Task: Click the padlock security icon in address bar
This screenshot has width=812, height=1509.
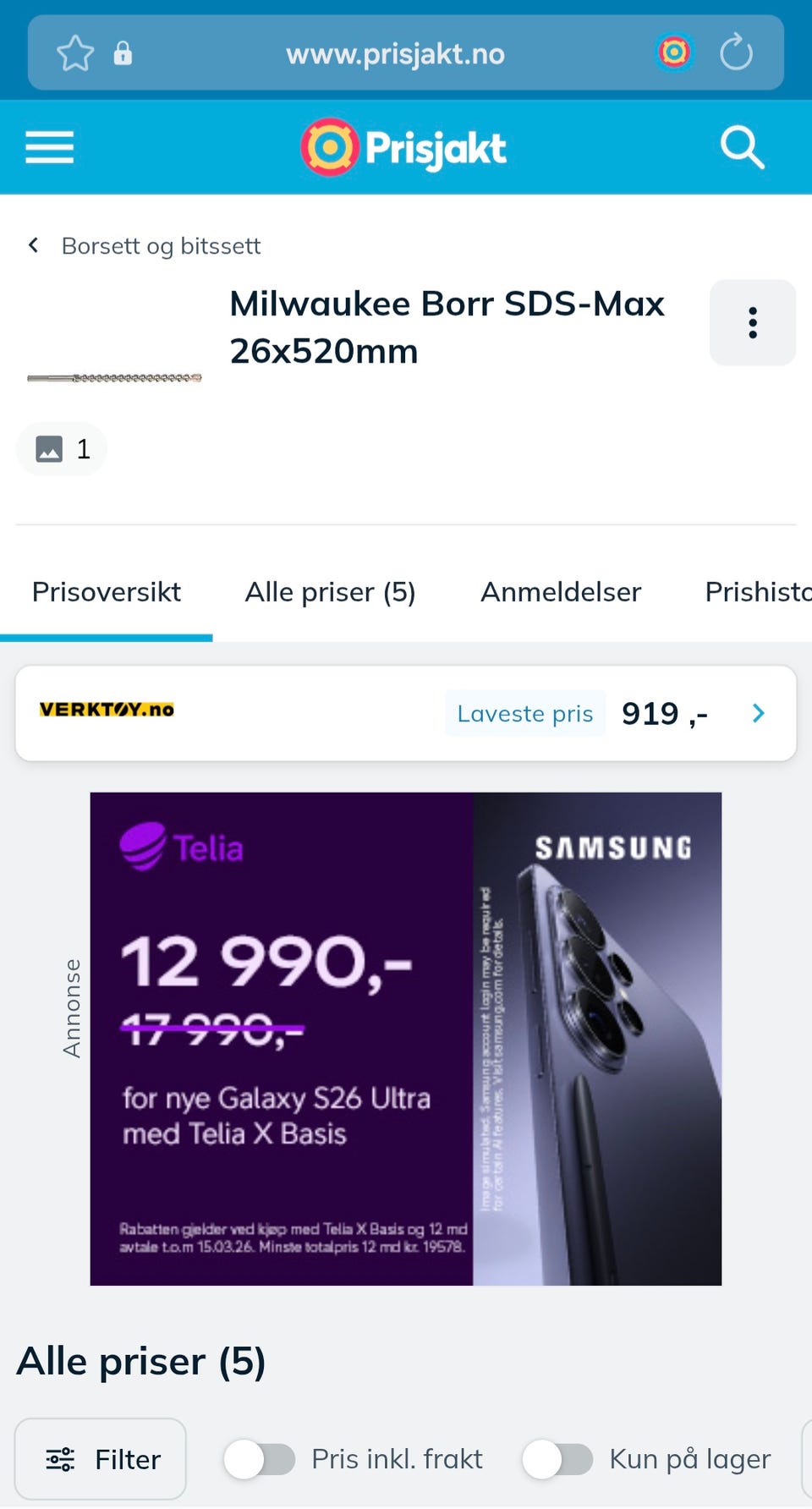Action: 123,52
